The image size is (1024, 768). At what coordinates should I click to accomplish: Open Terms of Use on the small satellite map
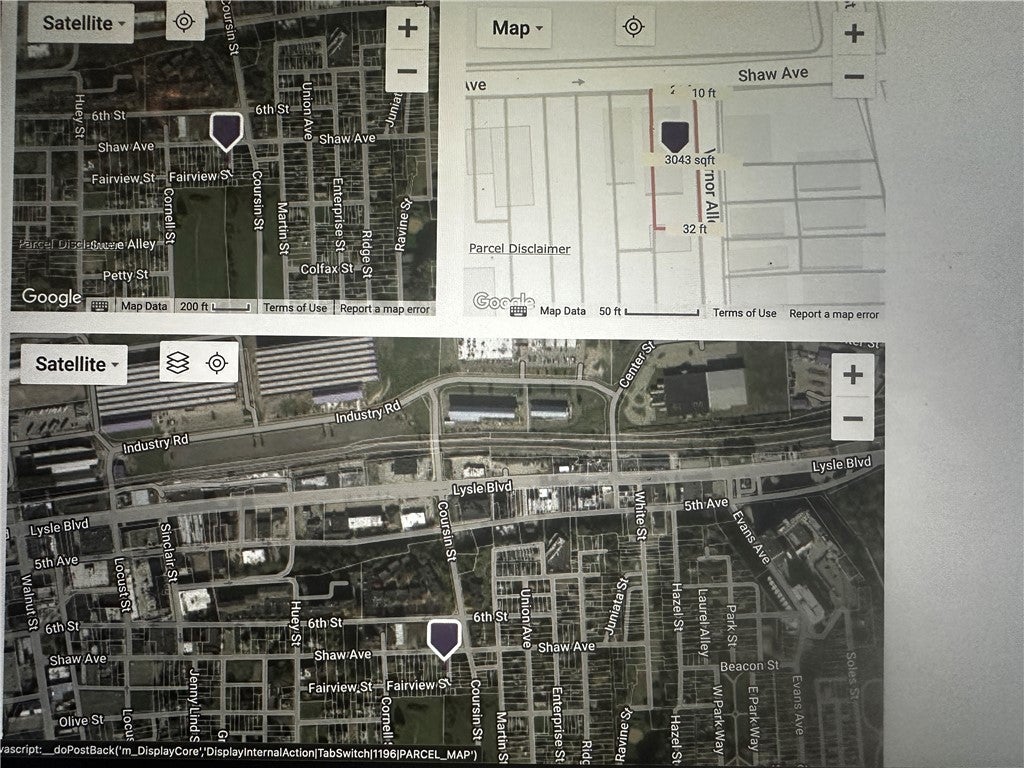click(294, 308)
